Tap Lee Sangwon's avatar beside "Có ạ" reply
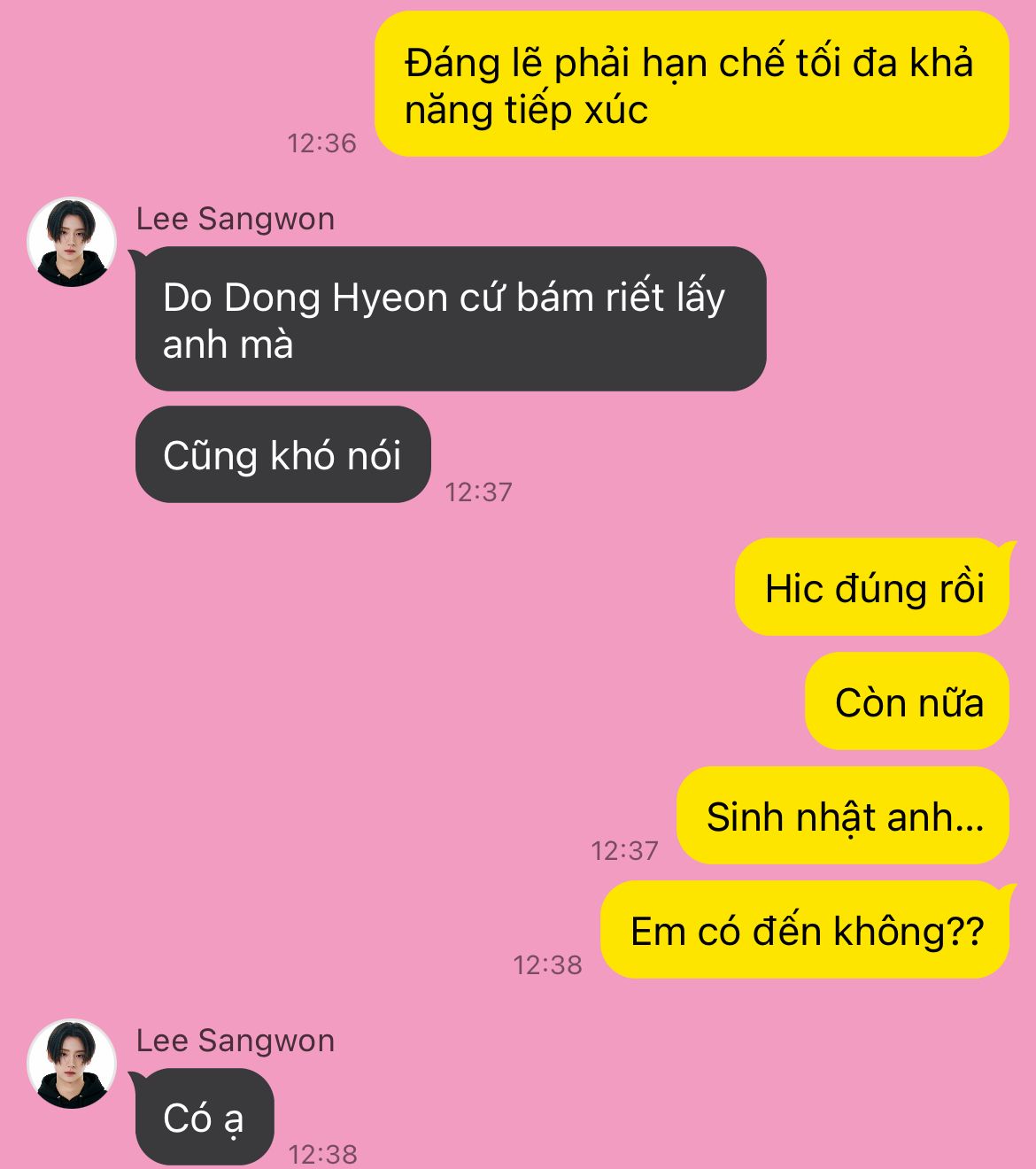The height and width of the screenshot is (1169, 1036). (x=72, y=1064)
